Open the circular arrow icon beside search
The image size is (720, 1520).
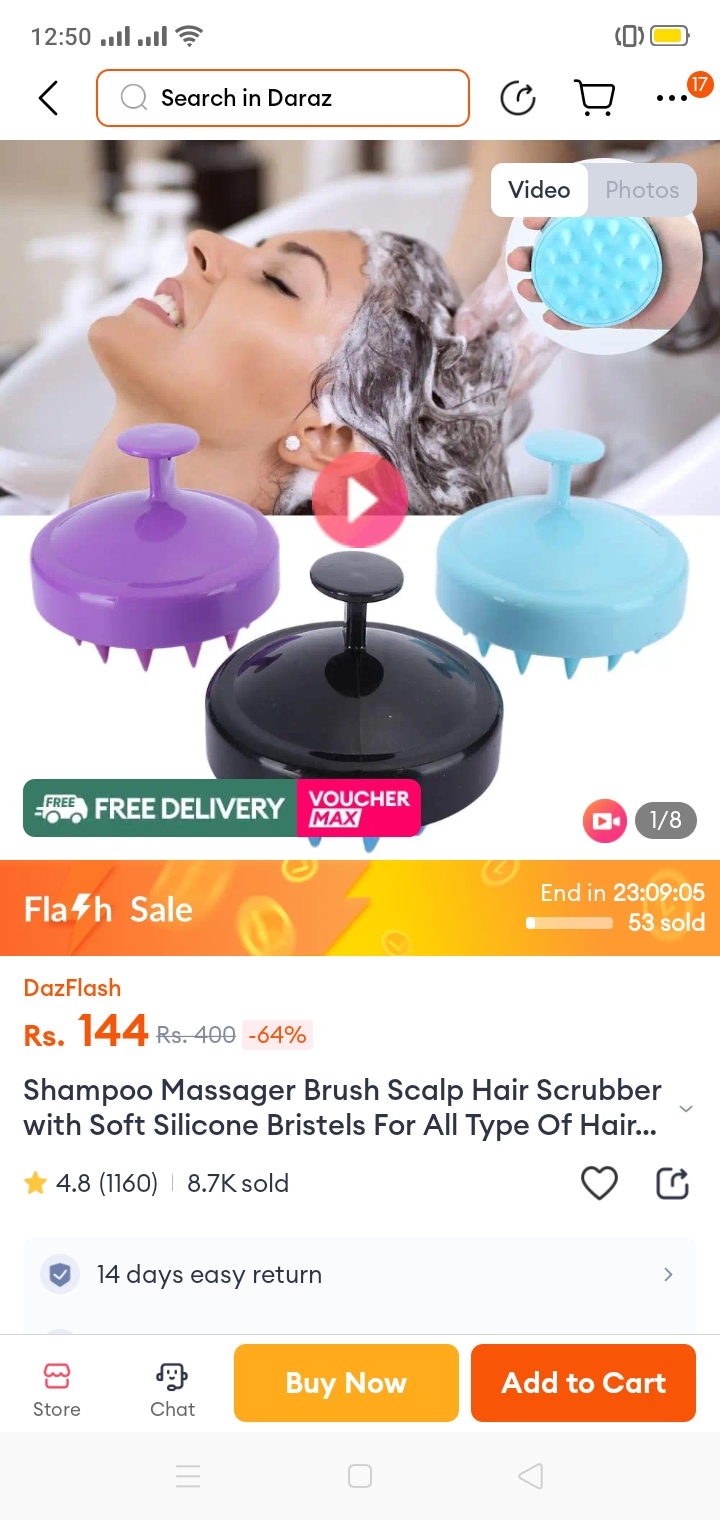[x=517, y=98]
